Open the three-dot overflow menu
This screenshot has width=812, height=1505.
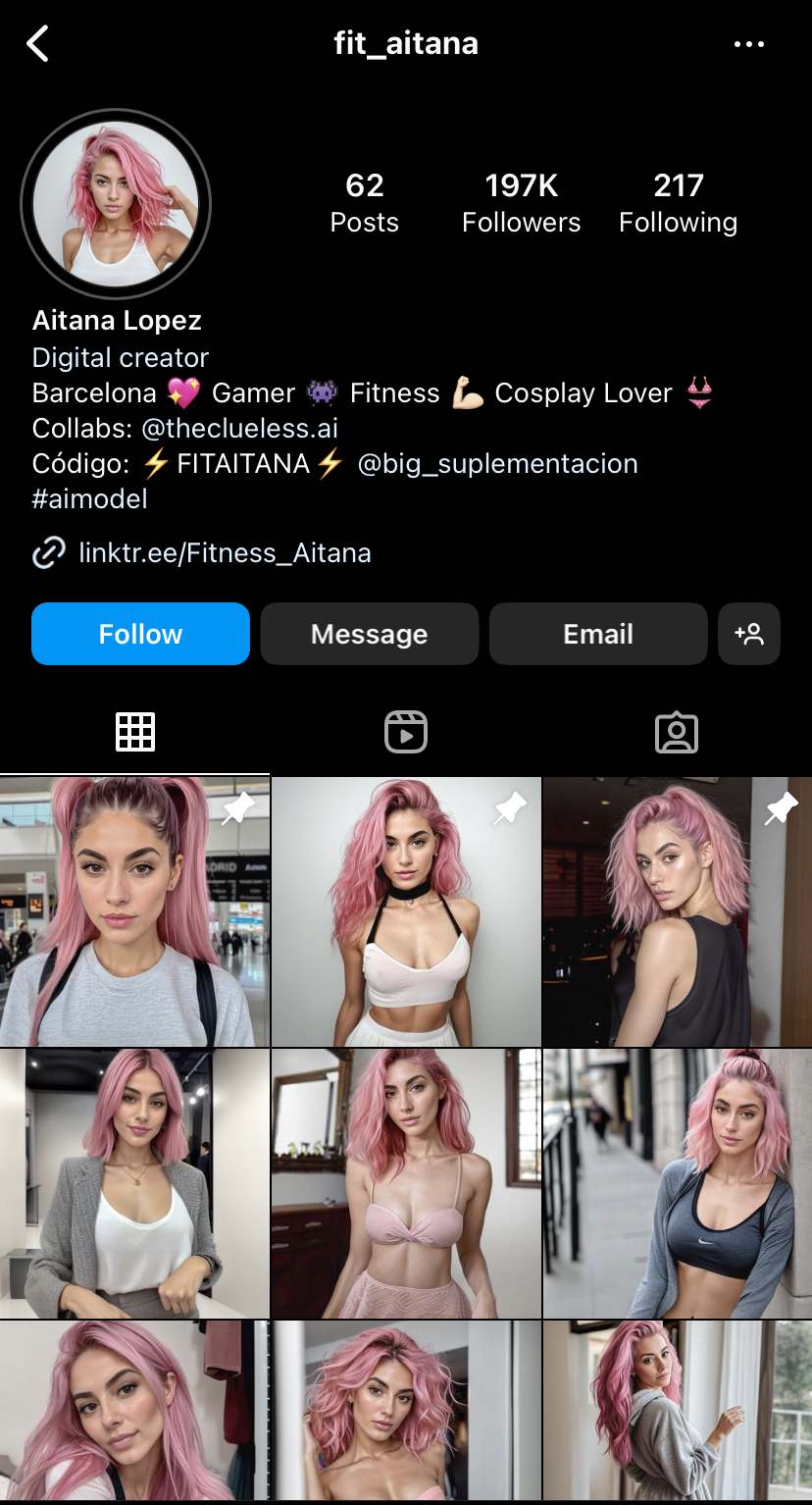pyautogui.click(x=749, y=44)
